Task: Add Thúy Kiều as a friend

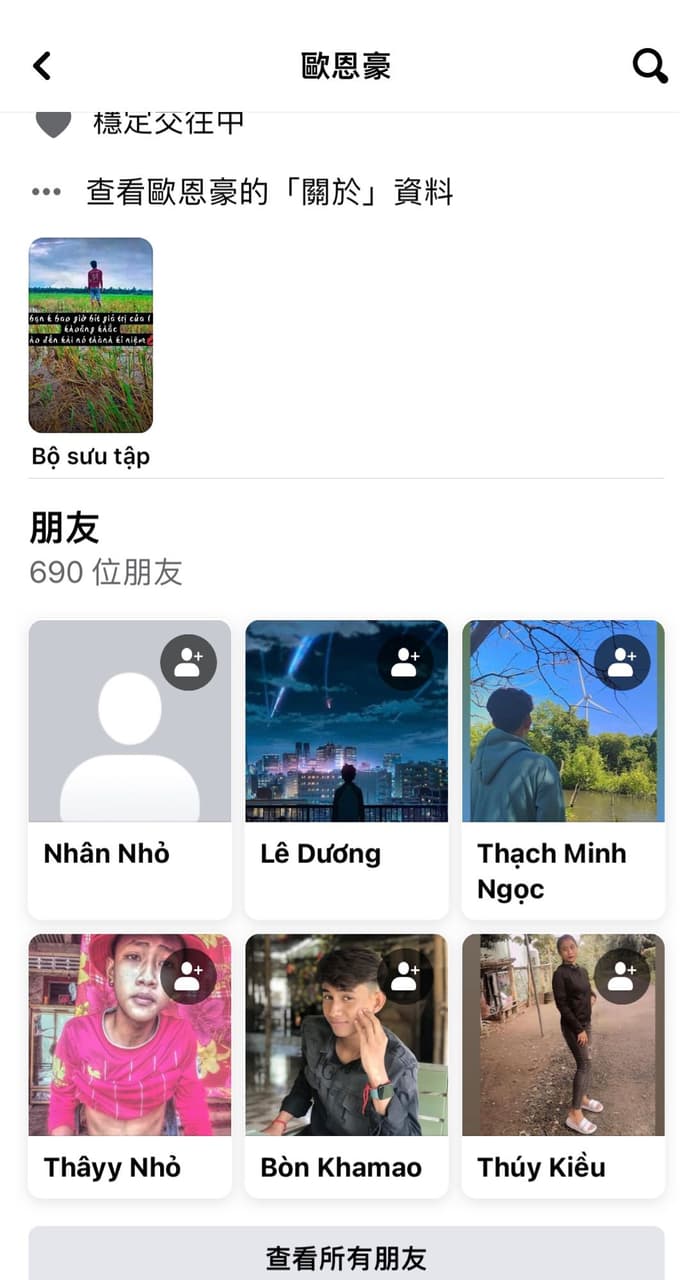Action: [x=622, y=976]
